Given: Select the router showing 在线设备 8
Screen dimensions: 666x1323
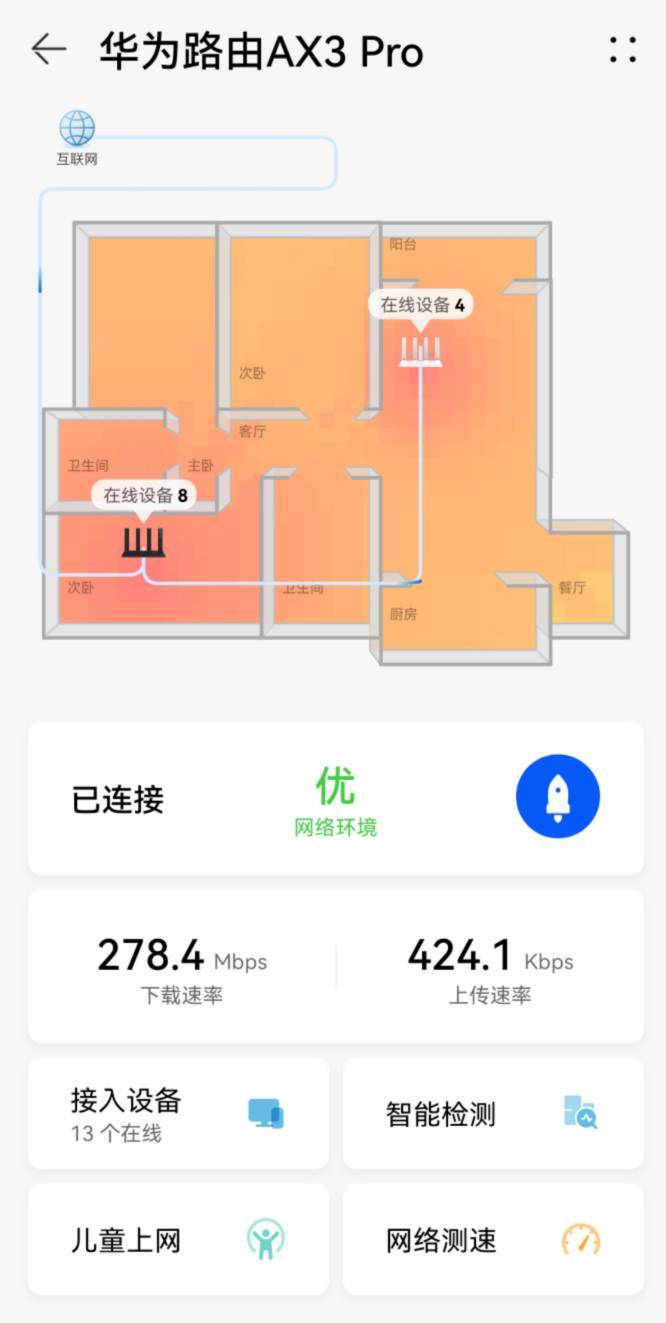Looking at the screenshot, I should pyautogui.click(x=143, y=541).
